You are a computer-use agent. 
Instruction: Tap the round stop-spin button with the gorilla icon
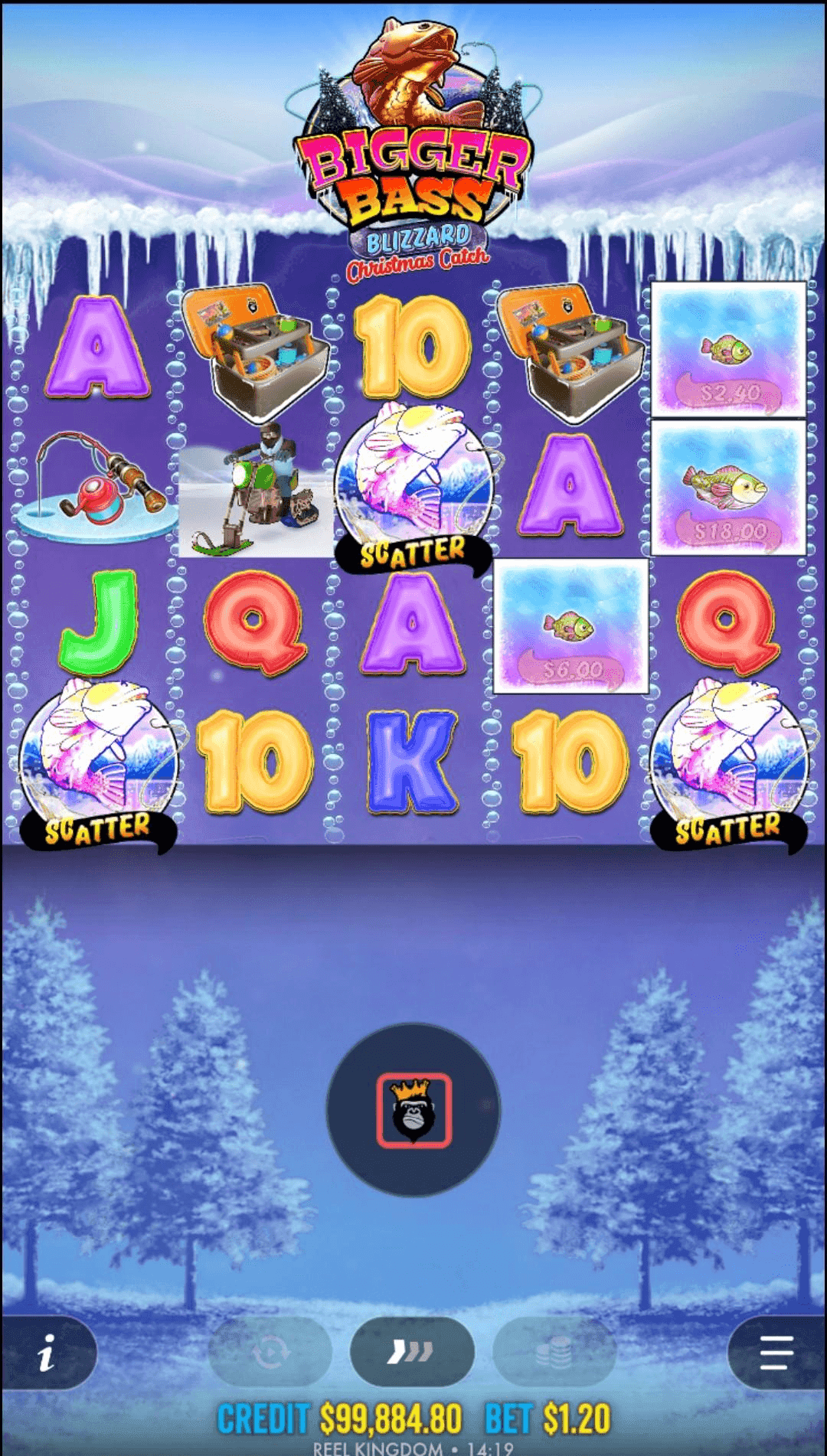pyautogui.click(x=413, y=1110)
